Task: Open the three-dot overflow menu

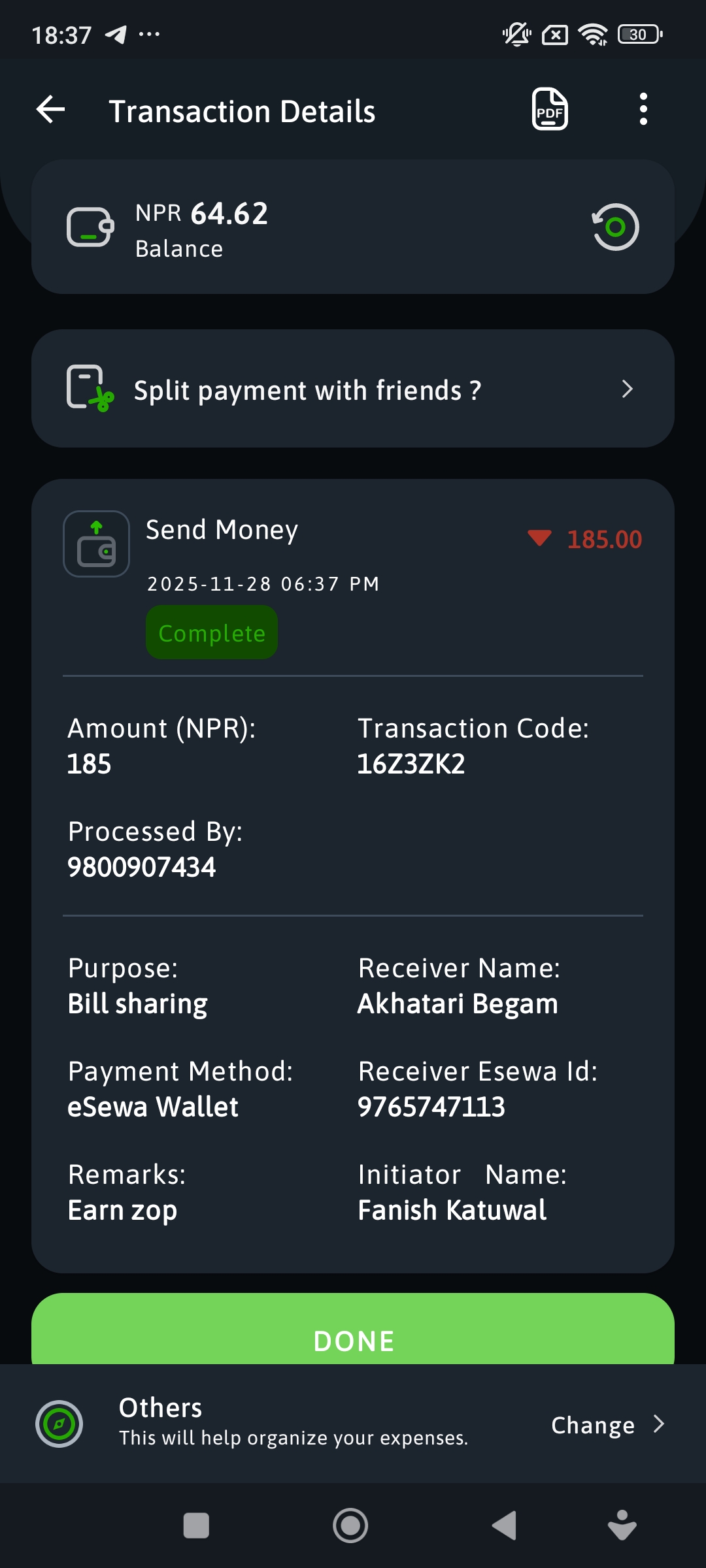Action: pyautogui.click(x=643, y=109)
